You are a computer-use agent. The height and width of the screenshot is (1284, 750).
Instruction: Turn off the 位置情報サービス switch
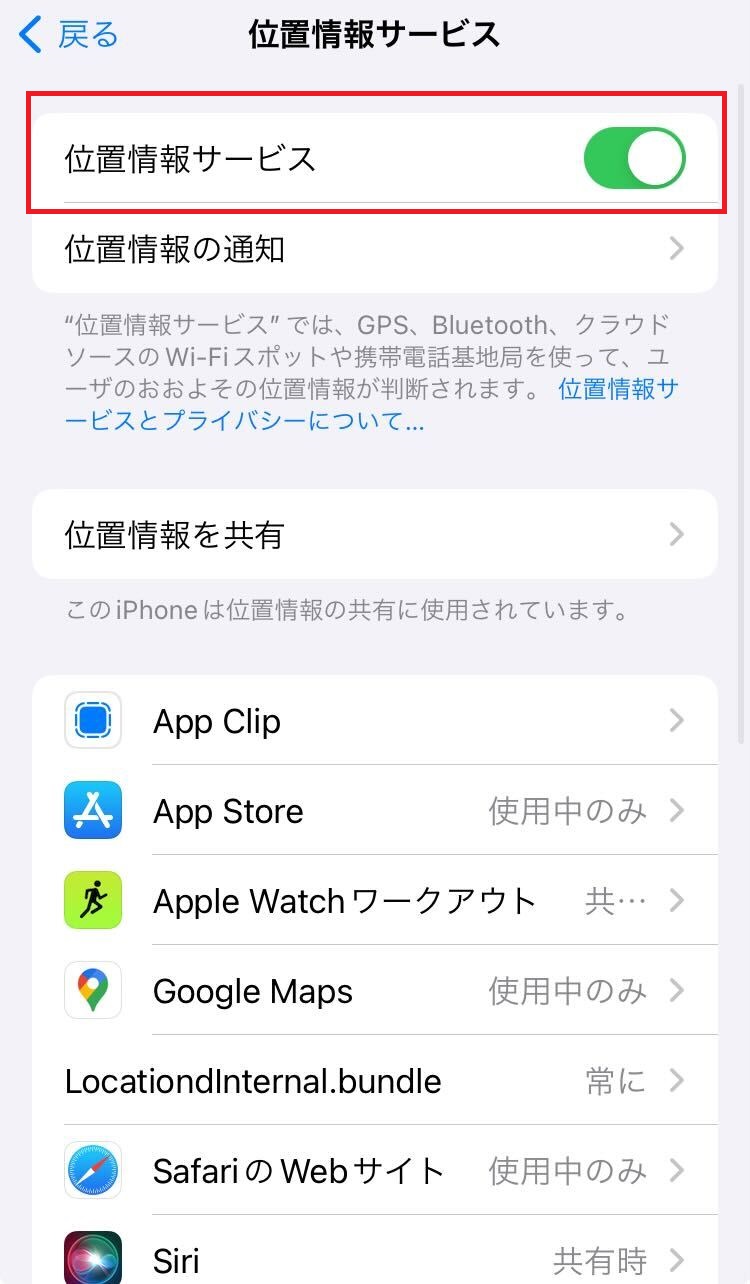(634, 158)
